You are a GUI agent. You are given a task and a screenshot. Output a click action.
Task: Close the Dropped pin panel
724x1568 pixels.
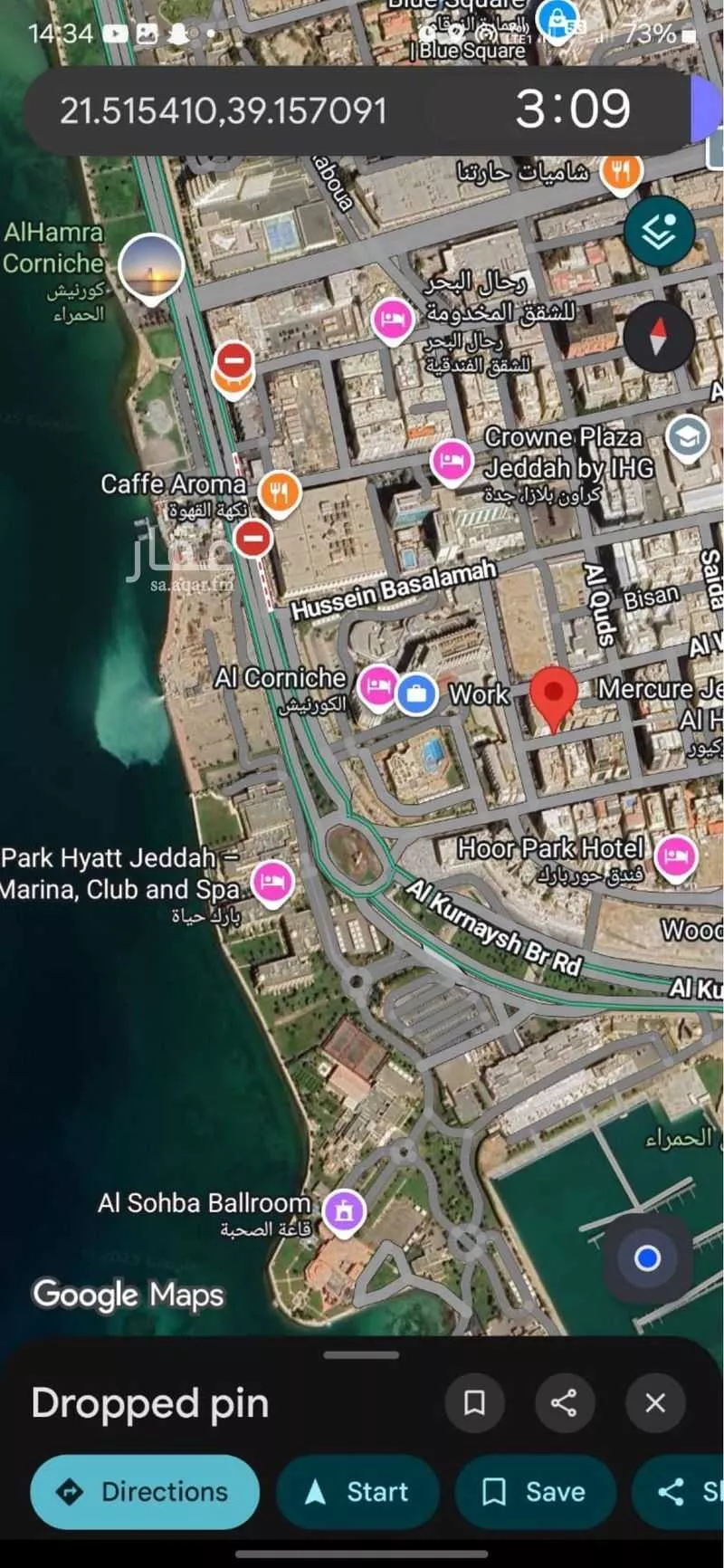[655, 1403]
